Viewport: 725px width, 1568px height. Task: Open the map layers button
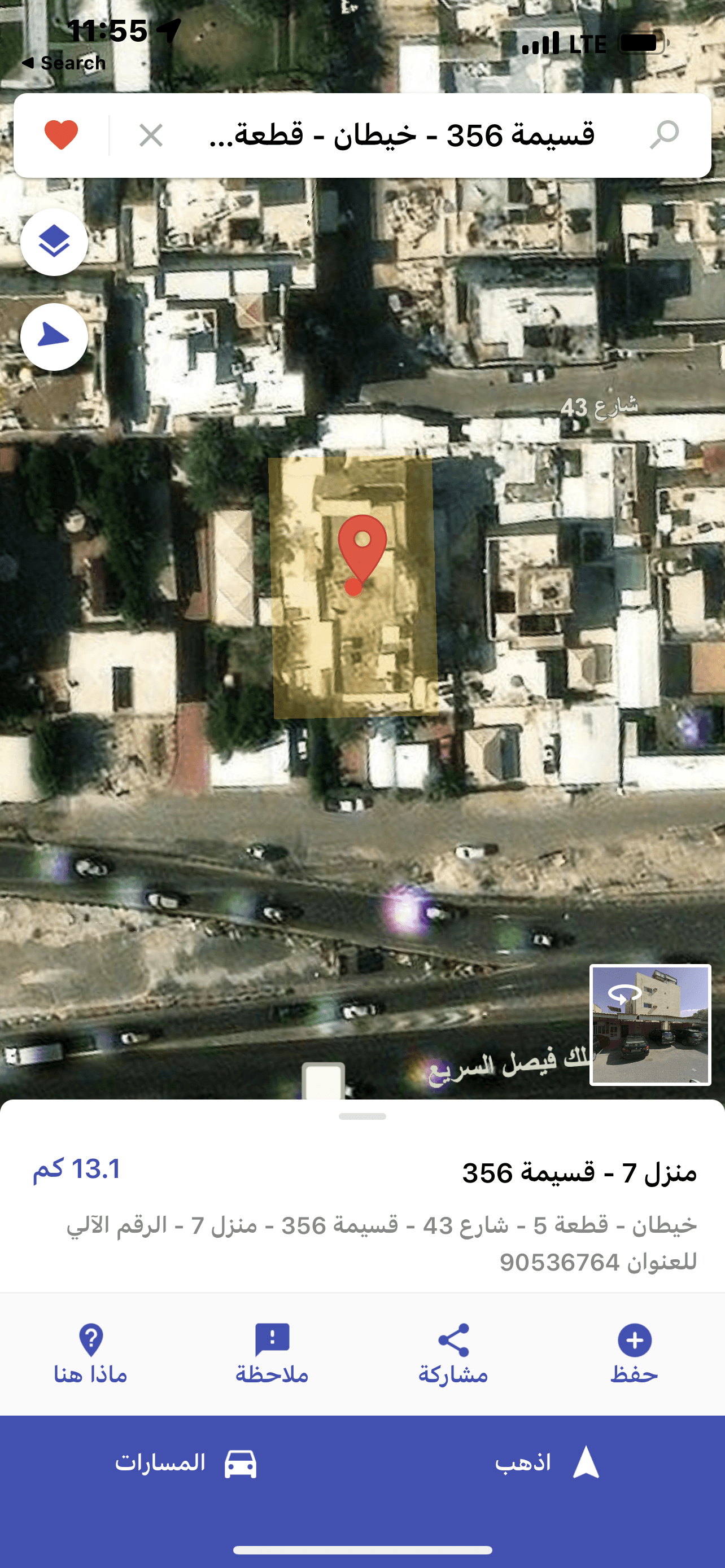(54, 242)
